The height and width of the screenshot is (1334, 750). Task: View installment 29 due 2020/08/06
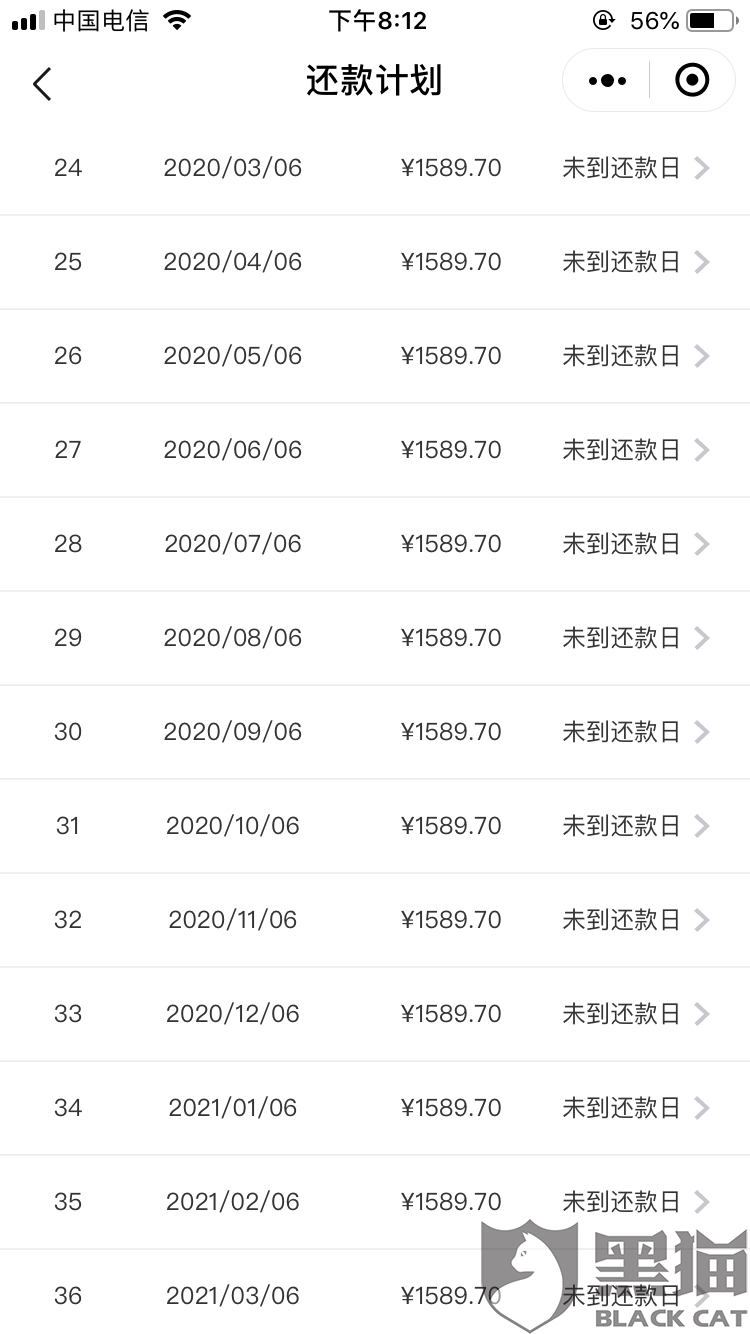coord(375,638)
